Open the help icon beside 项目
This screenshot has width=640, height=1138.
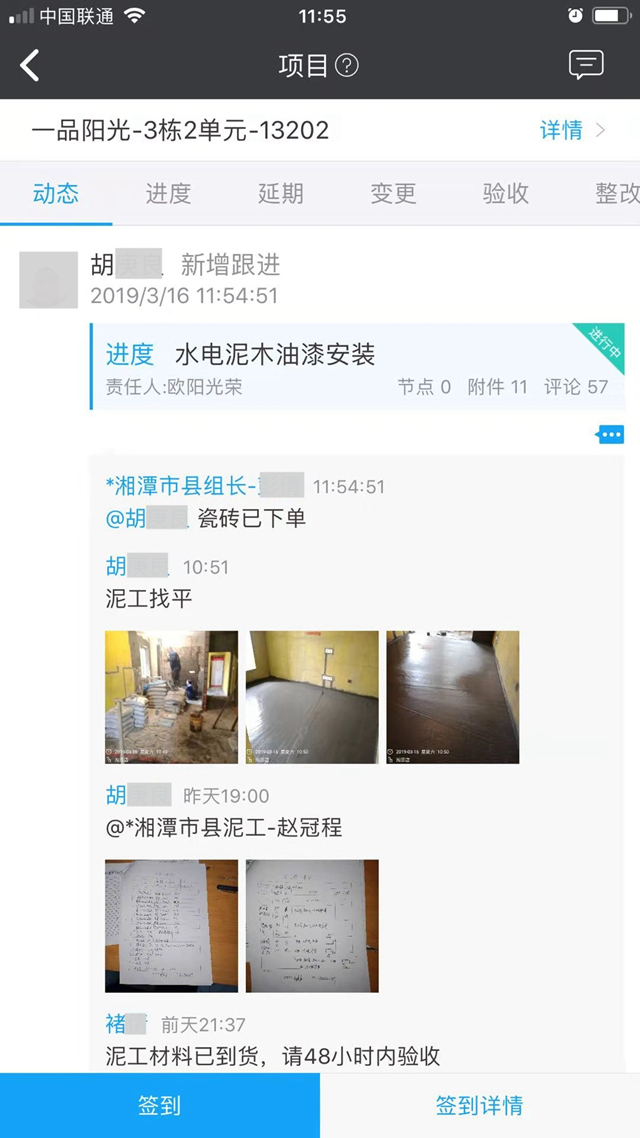346,66
